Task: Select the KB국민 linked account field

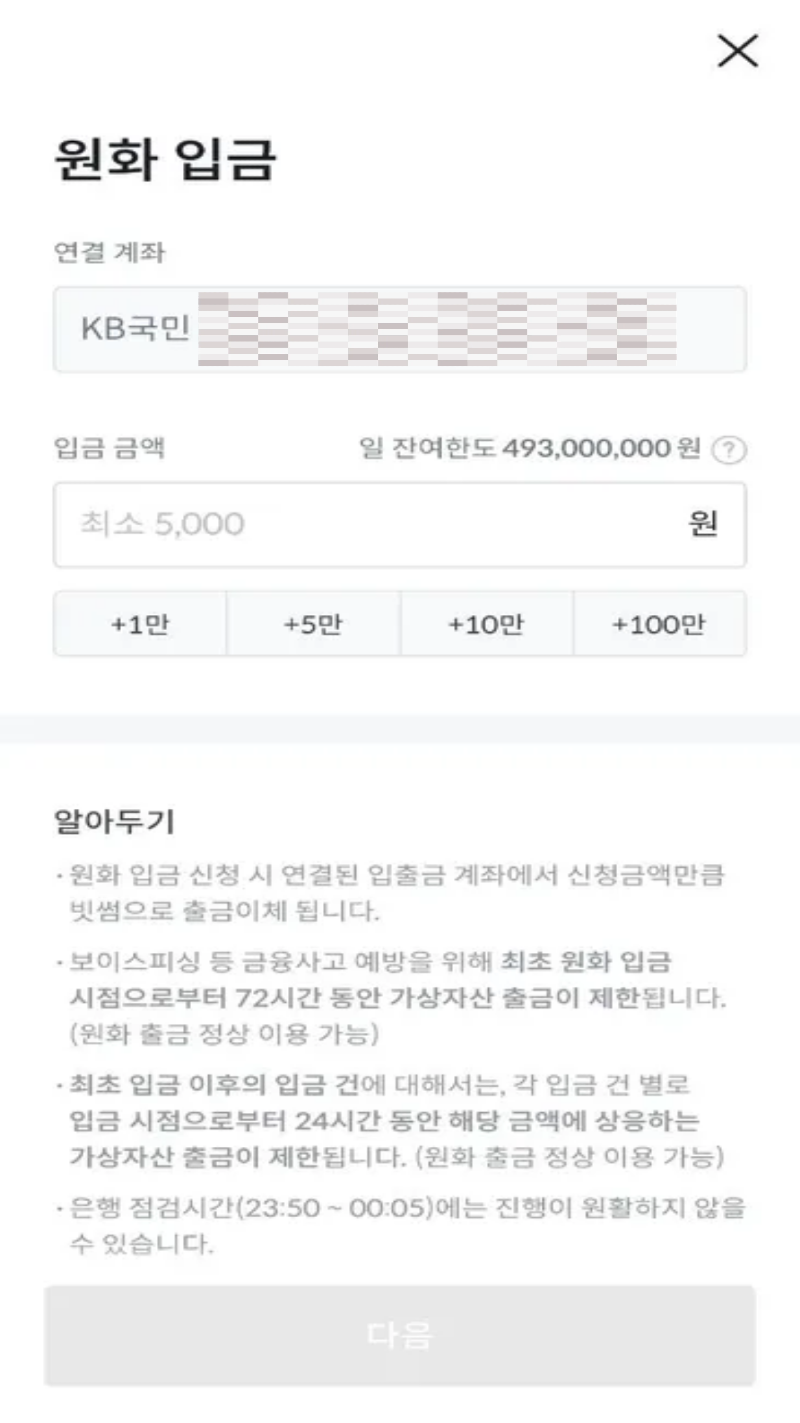Action: click(400, 329)
